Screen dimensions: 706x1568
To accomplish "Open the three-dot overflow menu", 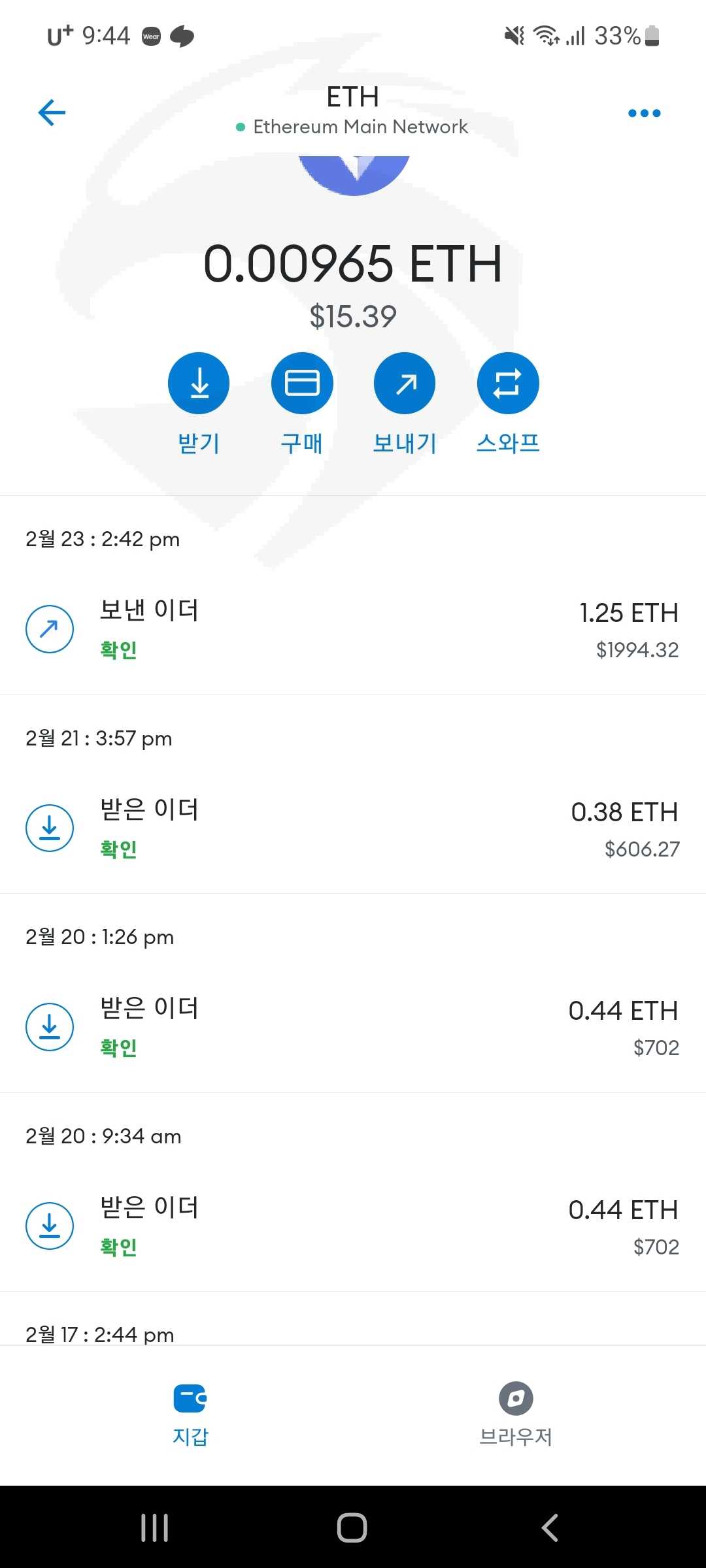I will [644, 113].
